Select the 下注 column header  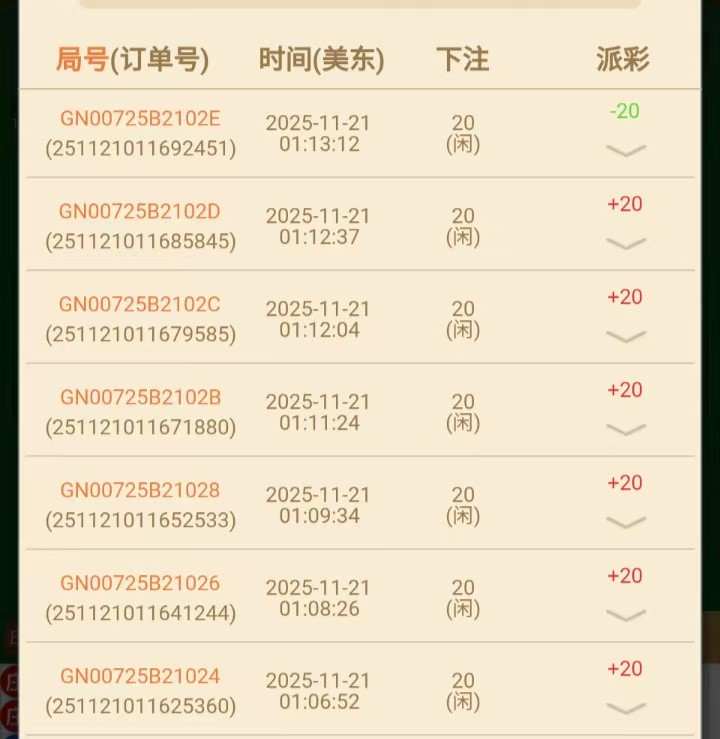(x=463, y=60)
